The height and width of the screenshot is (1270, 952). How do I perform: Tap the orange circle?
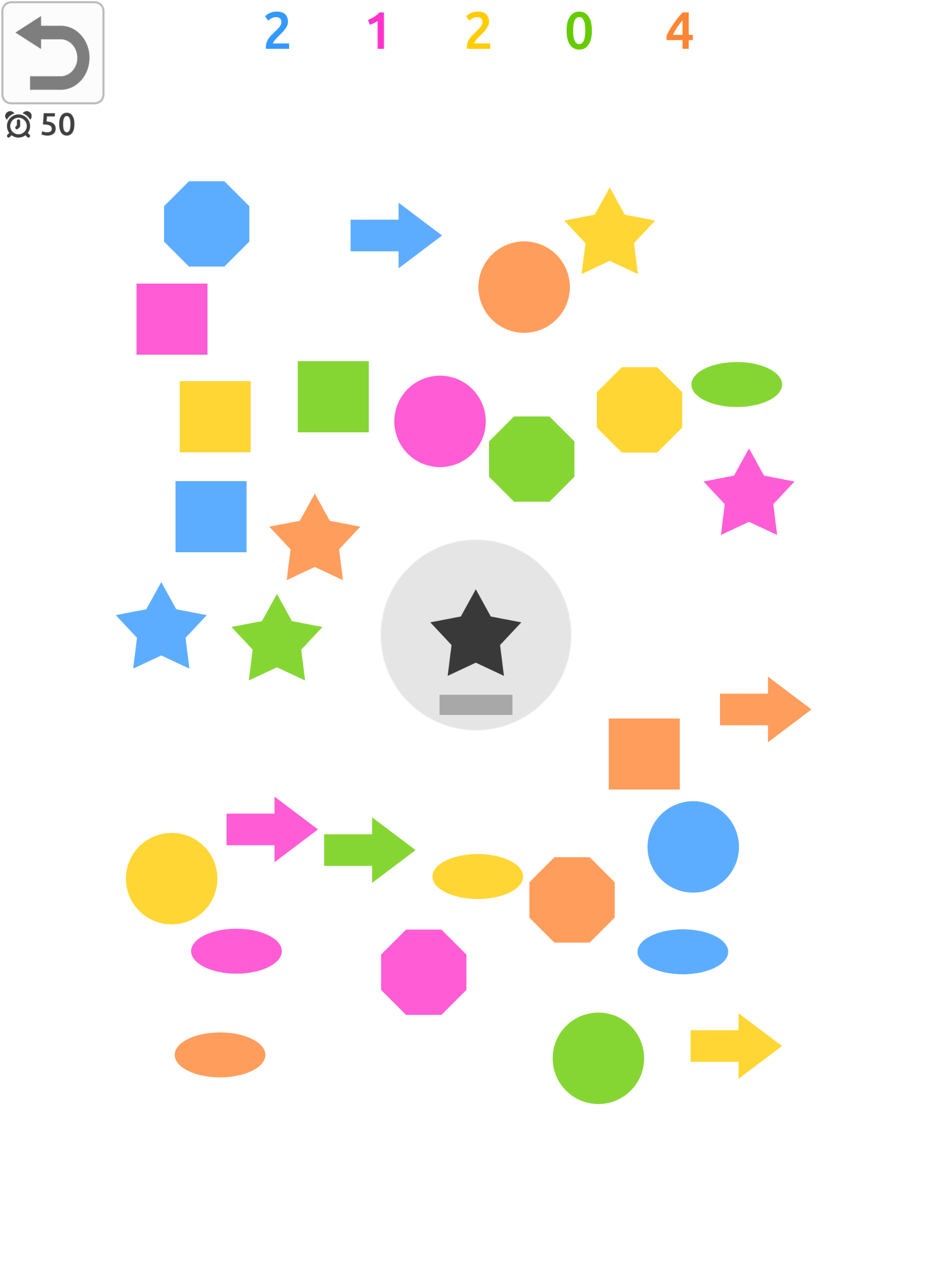tap(524, 287)
